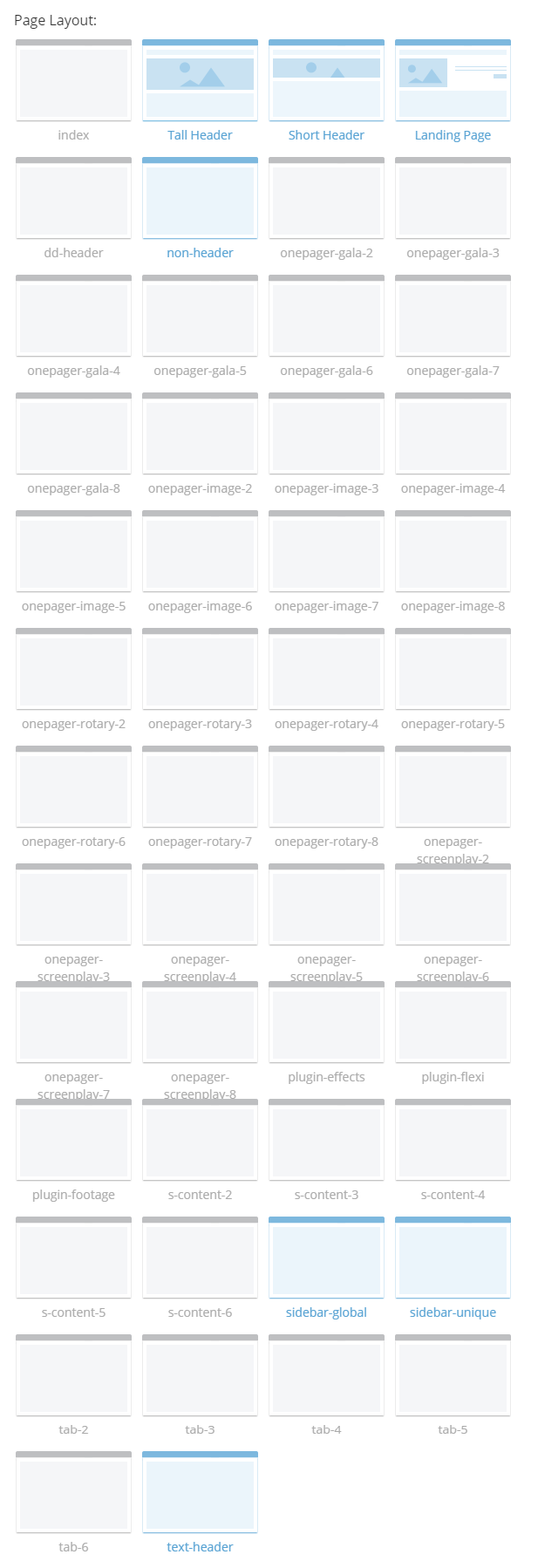The height and width of the screenshot is (1568, 538).
Task: Pick the onepager-rotary-3 layout
Action: tap(200, 670)
